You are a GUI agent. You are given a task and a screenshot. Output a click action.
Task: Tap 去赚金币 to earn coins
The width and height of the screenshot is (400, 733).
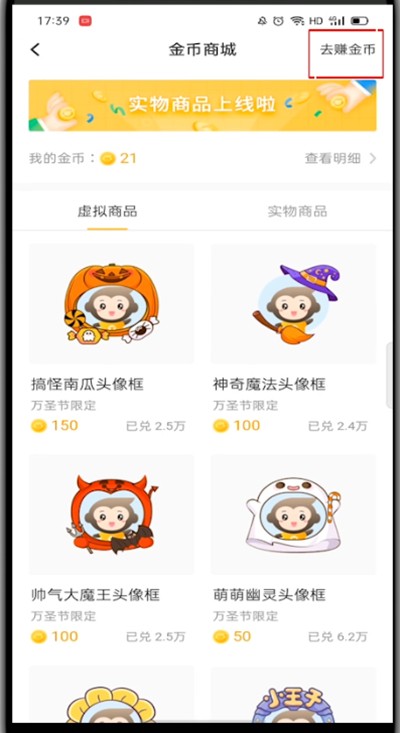coord(347,50)
